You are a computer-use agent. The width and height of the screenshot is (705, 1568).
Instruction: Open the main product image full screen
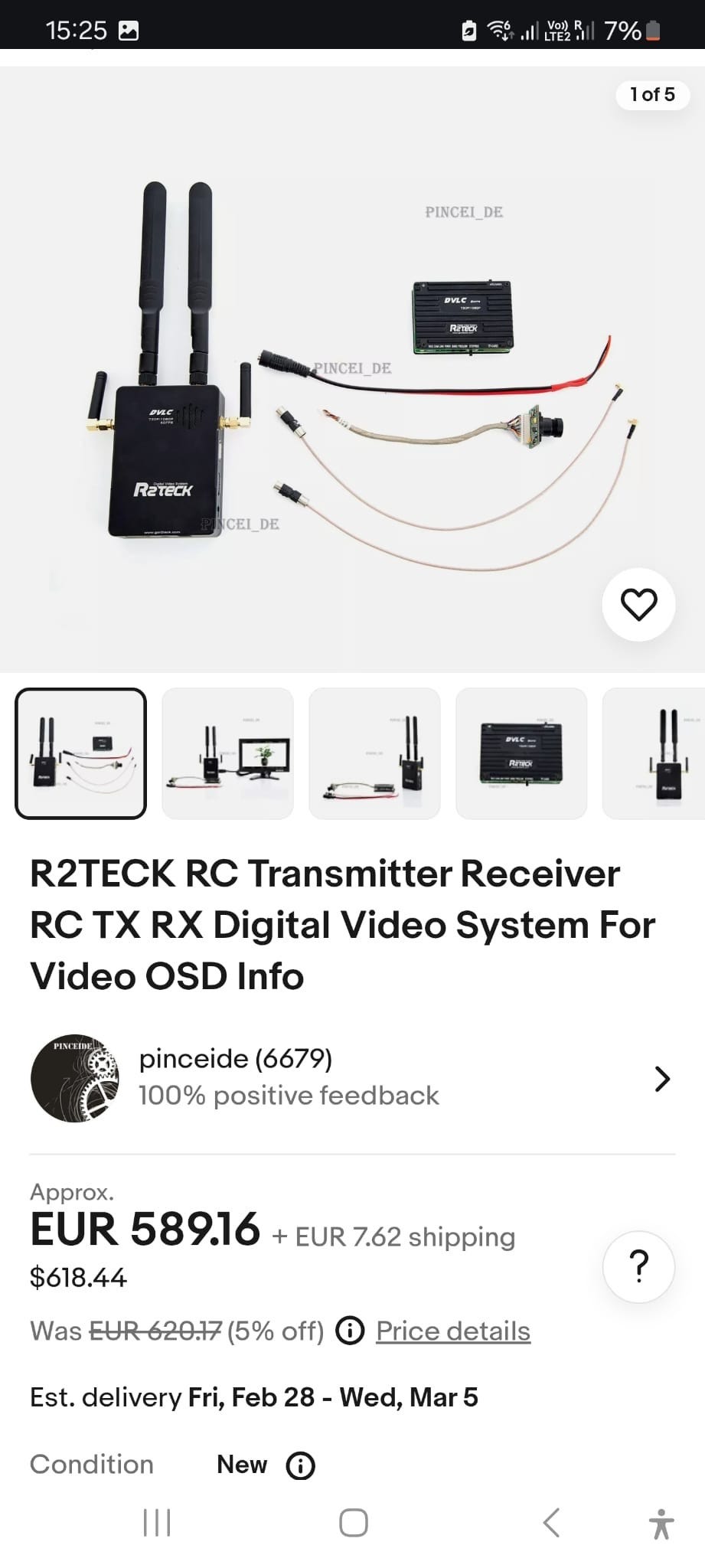tap(352, 367)
